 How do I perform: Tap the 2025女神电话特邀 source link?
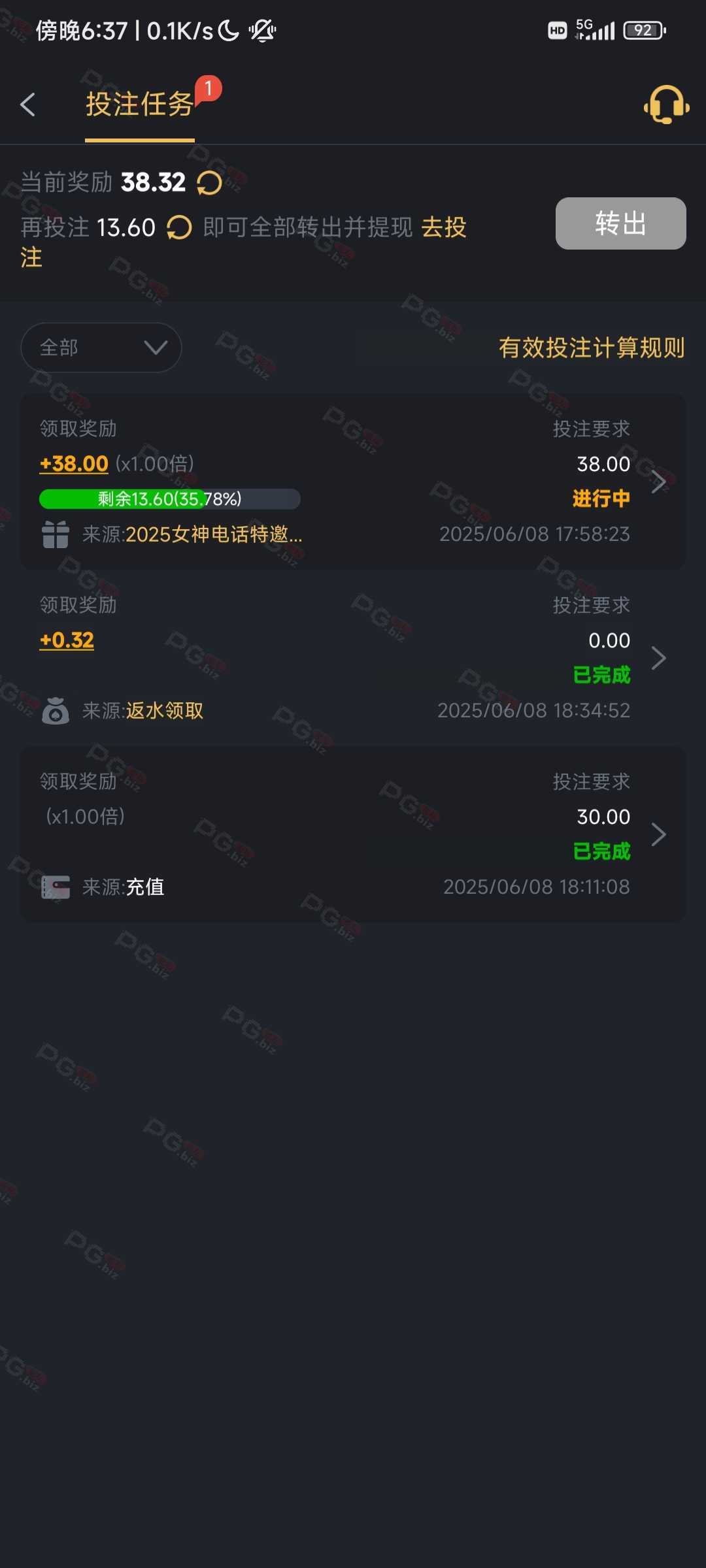[214, 534]
